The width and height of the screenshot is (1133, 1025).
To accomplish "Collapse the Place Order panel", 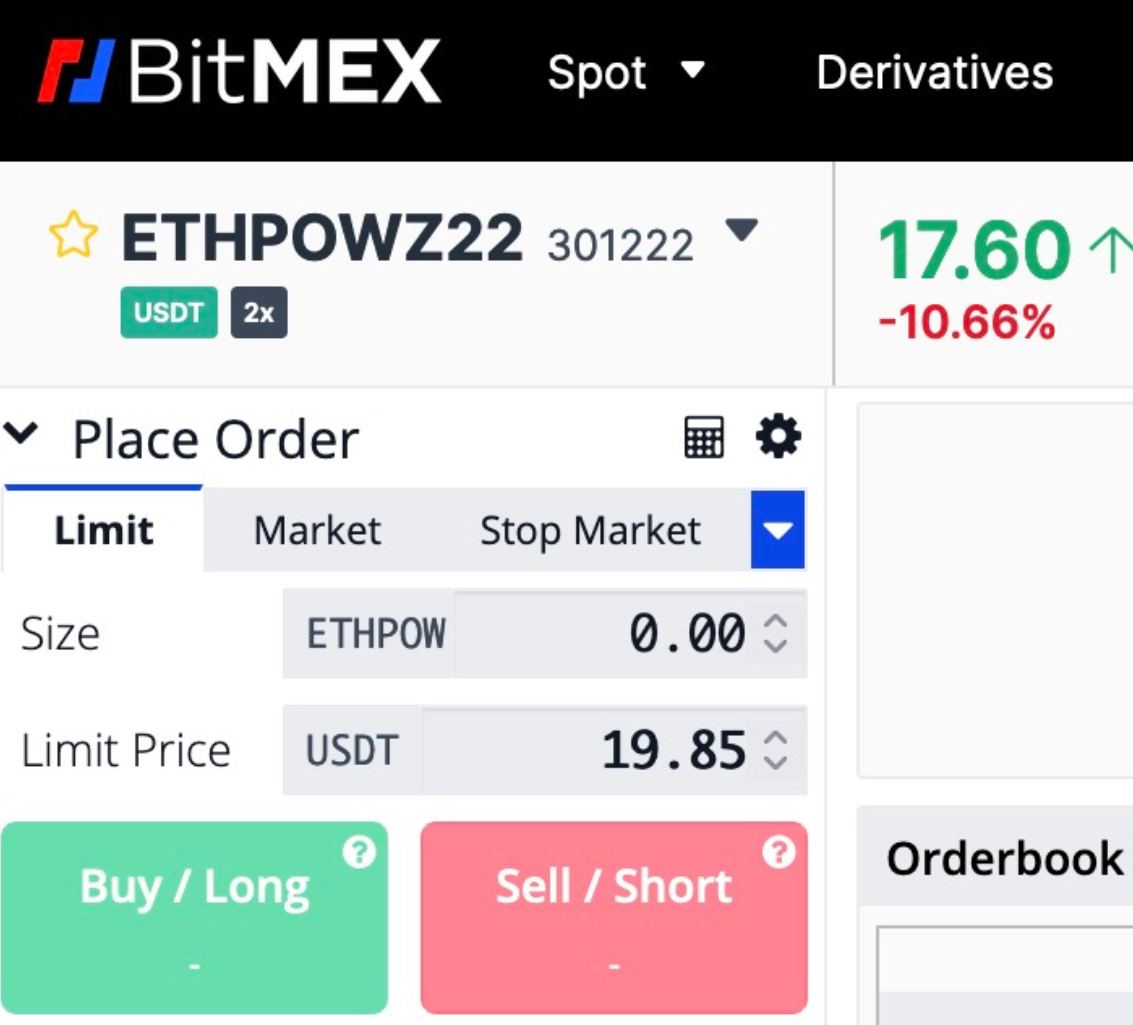I will coord(21,436).
